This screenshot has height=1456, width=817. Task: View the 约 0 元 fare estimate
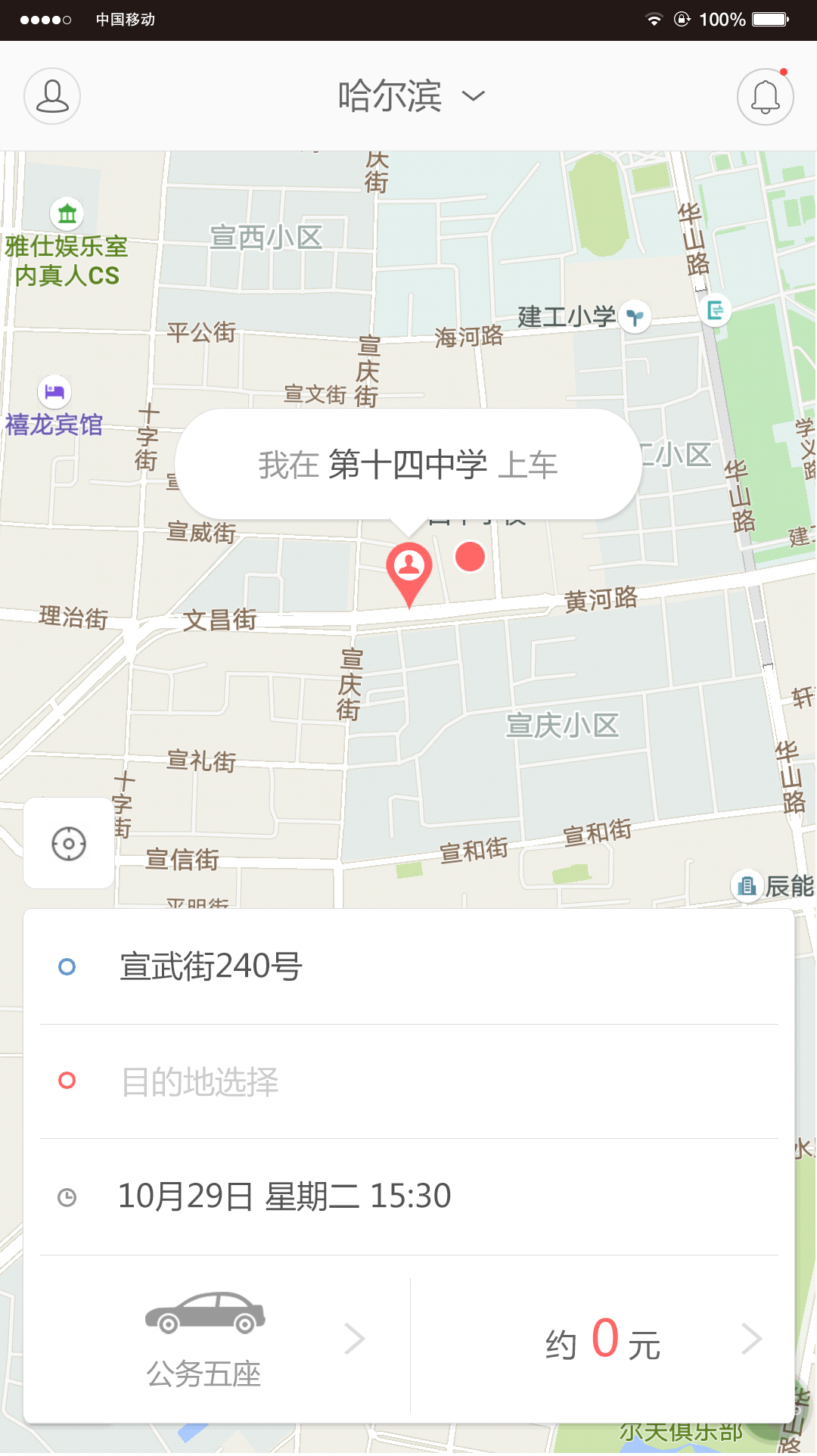click(602, 1339)
